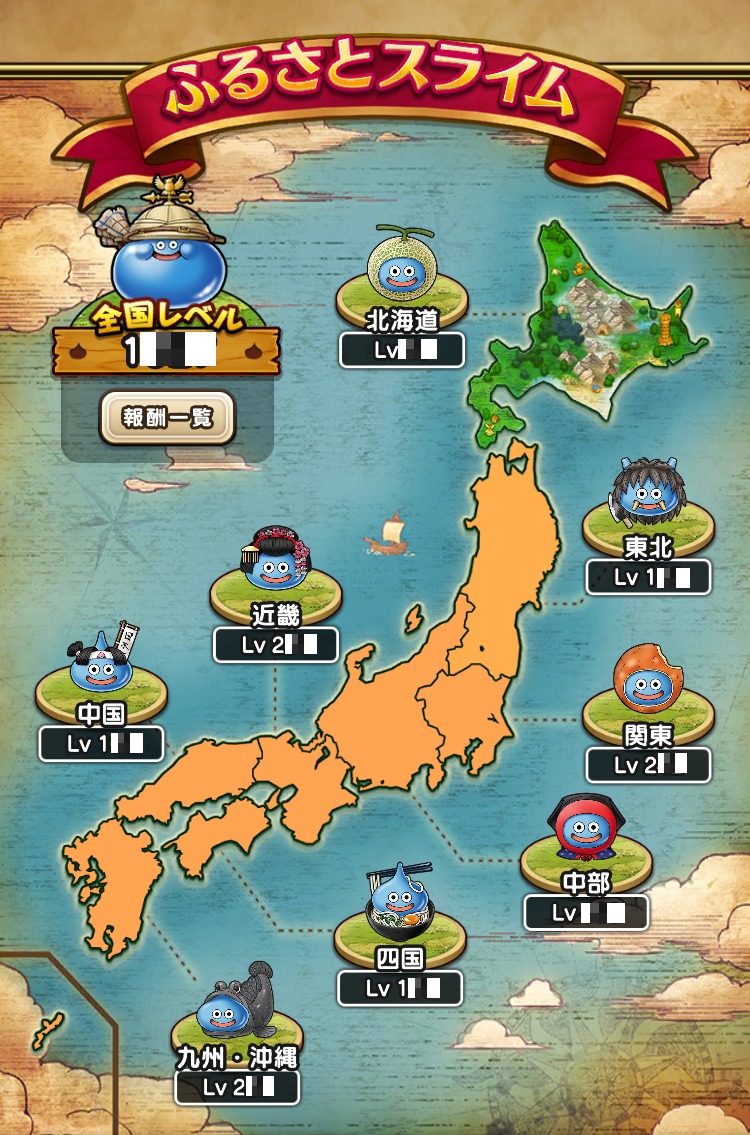Open the 報酬一覧 rewards list
Viewport: 750px width, 1135px height.
pos(167,417)
